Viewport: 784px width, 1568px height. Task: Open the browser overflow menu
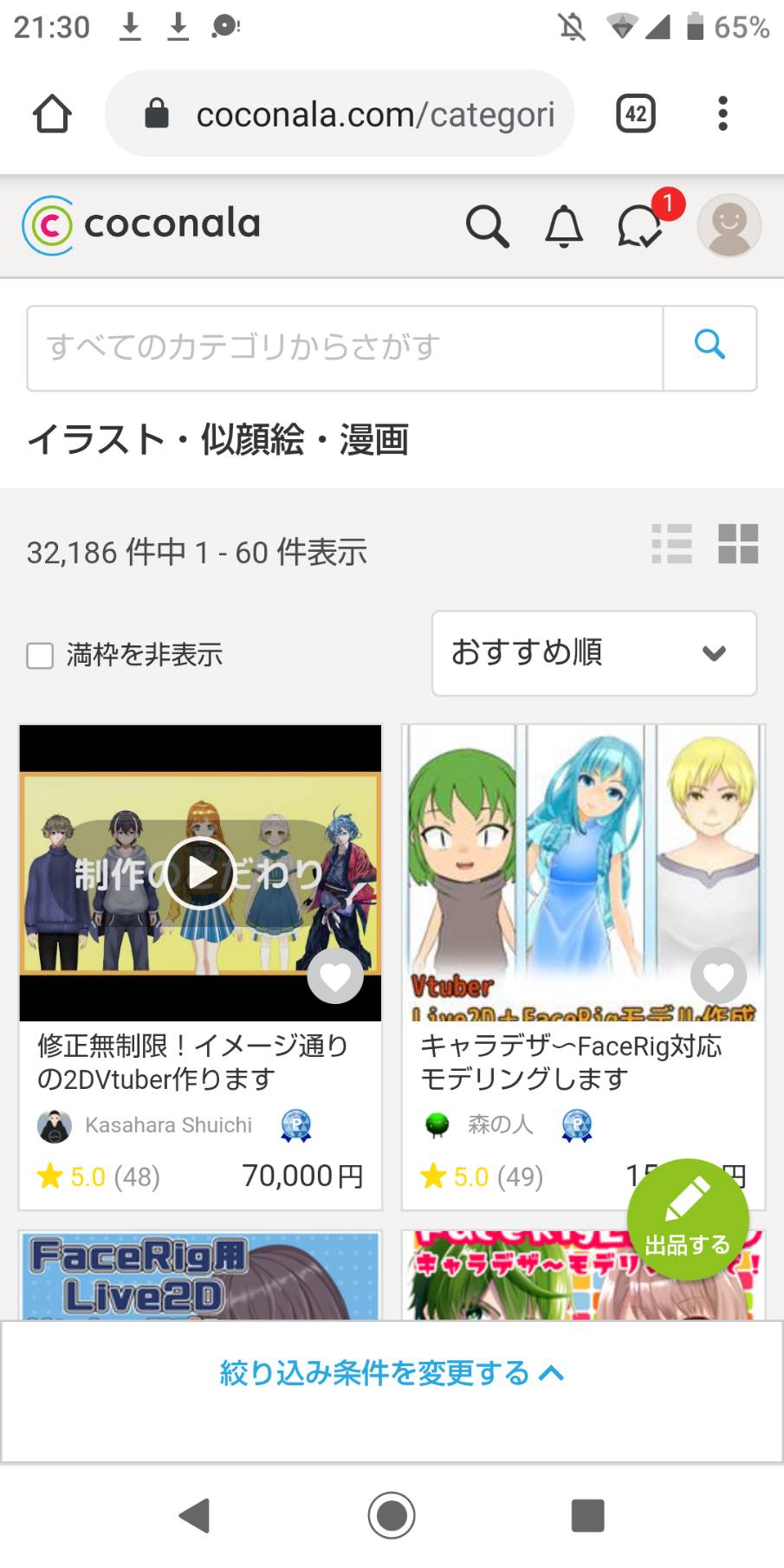click(722, 113)
